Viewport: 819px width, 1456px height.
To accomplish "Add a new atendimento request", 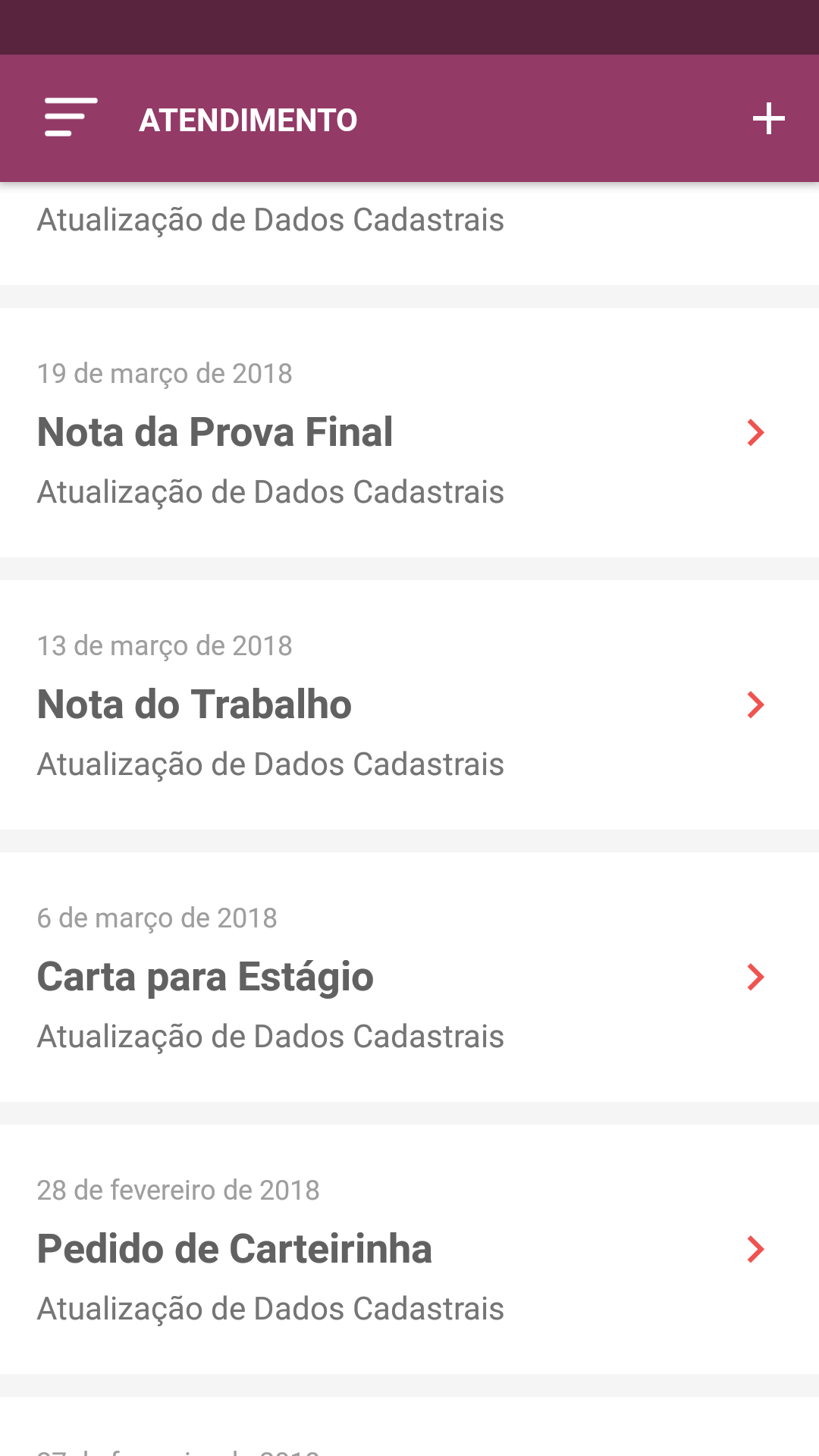I will coord(768,118).
